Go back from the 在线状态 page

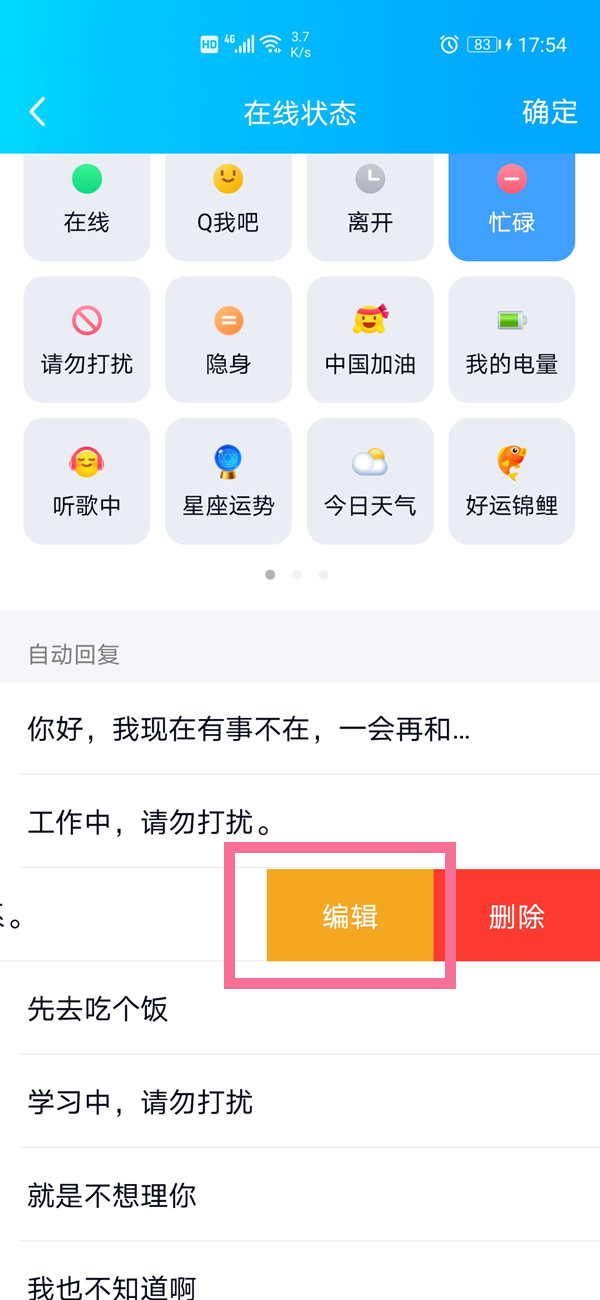coord(38,111)
